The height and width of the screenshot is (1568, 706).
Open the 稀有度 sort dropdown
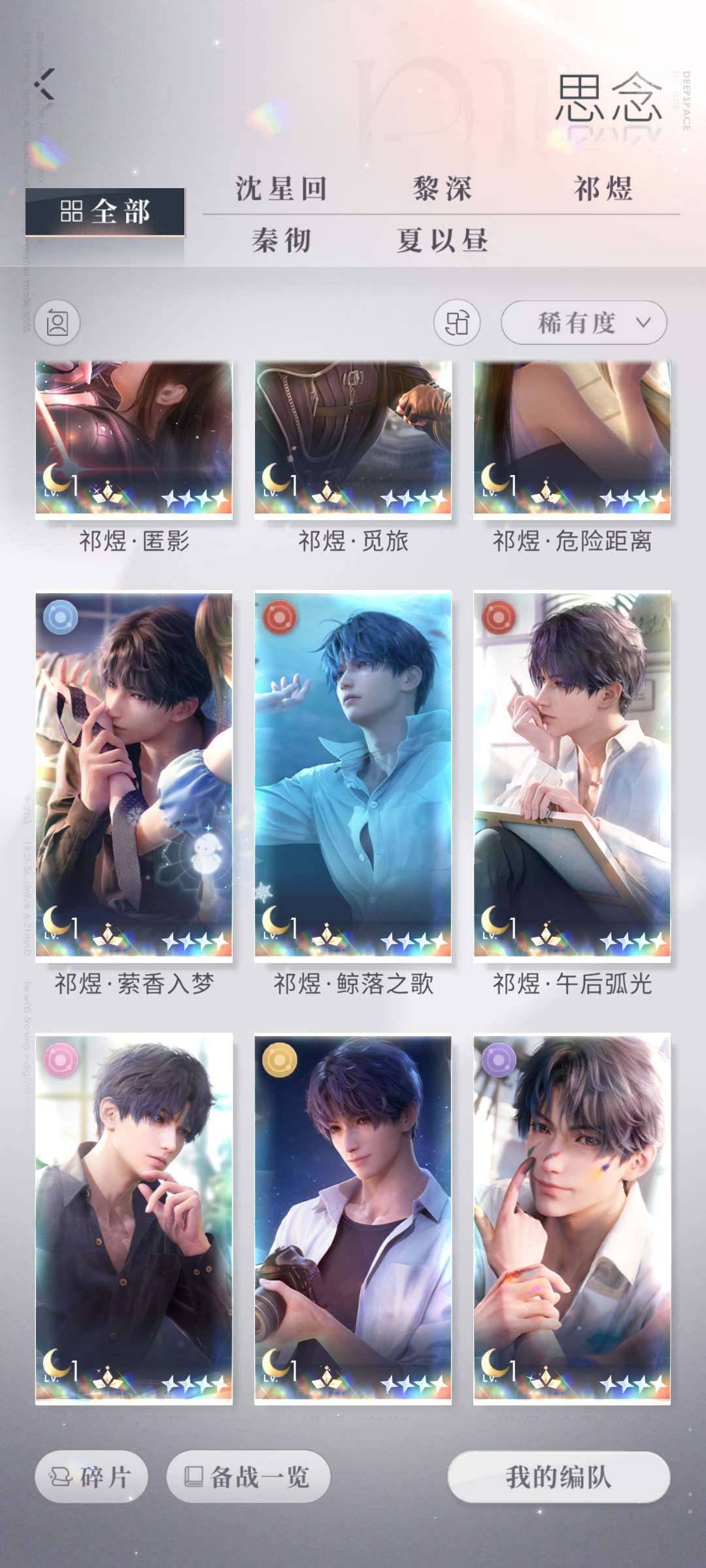[x=583, y=322]
